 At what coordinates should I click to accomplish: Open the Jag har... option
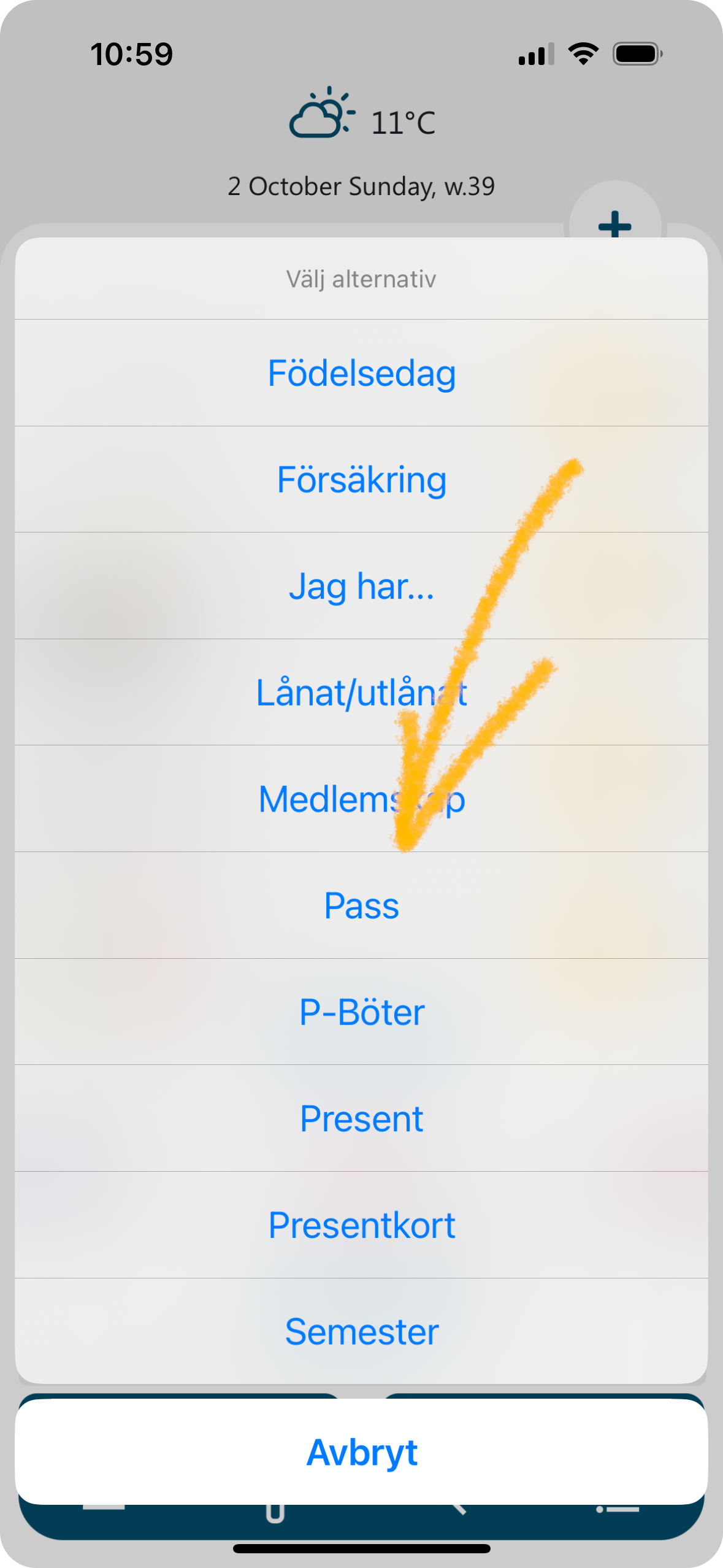point(361,586)
